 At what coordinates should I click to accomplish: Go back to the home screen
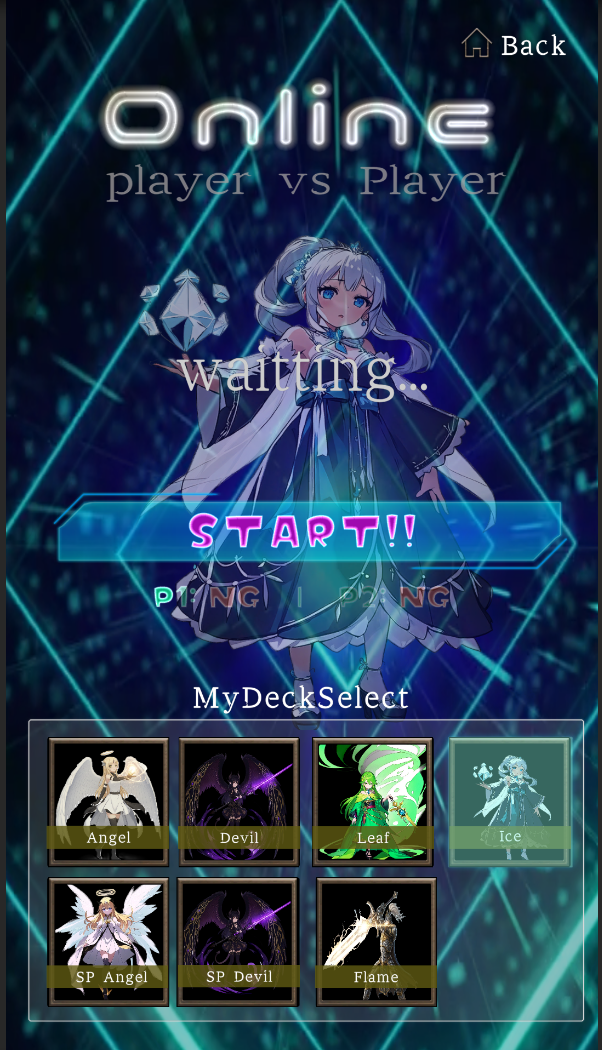pyautogui.click(x=515, y=45)
